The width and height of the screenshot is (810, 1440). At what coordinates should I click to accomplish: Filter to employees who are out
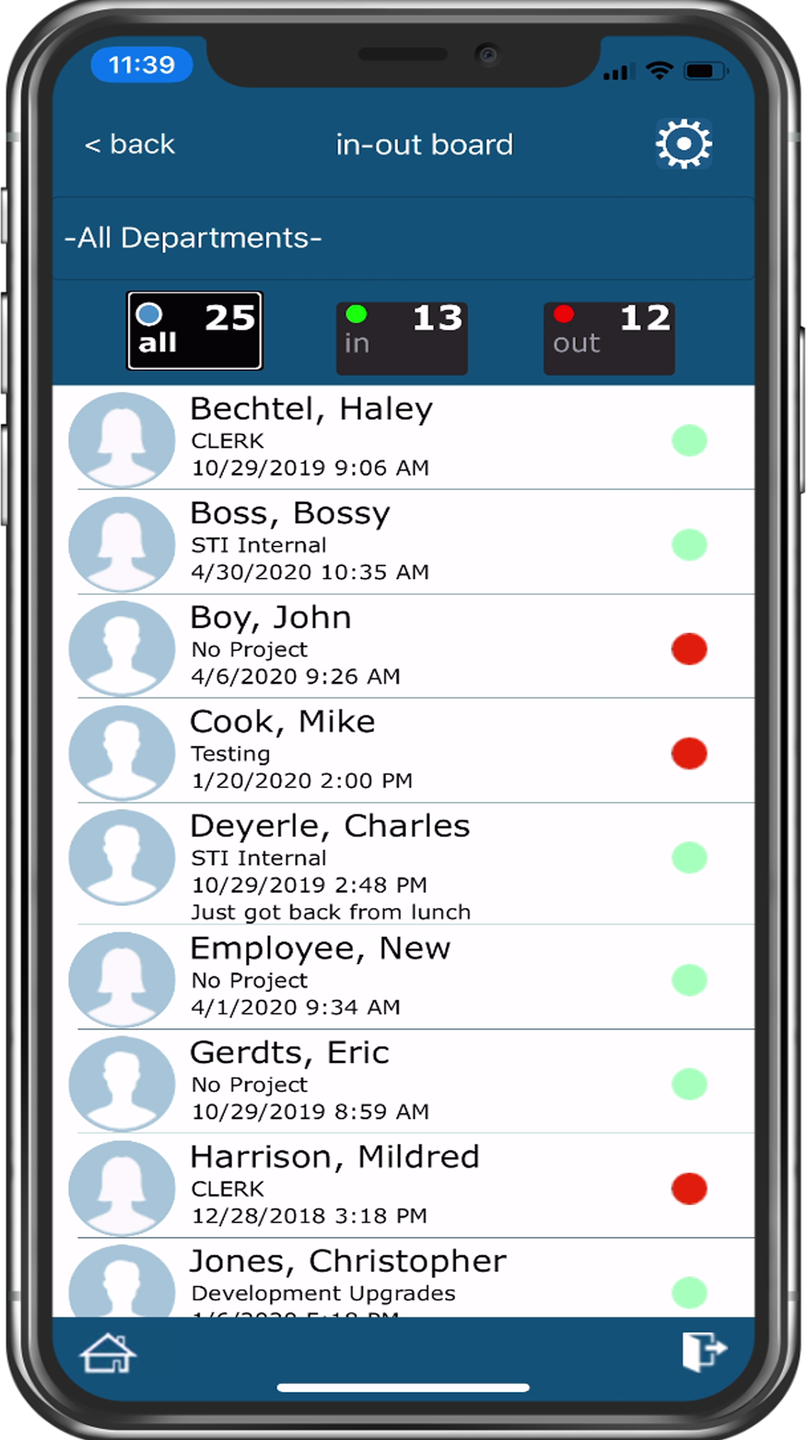pyautogui.click(x=608, y=338)
